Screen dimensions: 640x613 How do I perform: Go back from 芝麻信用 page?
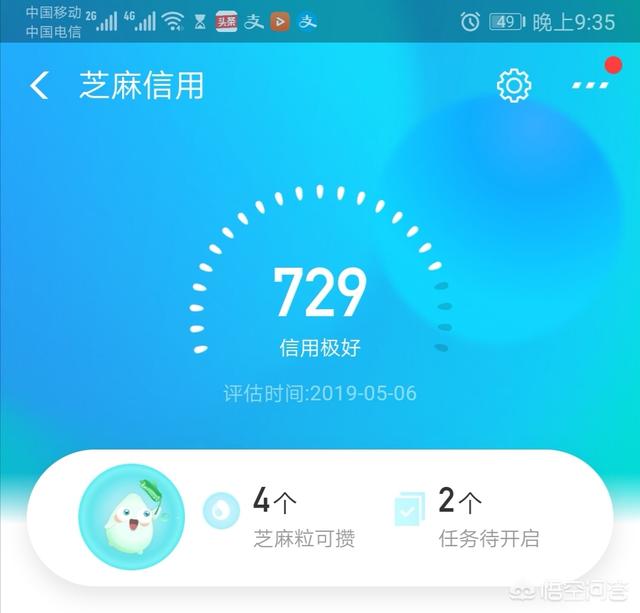tap(39, 86)
